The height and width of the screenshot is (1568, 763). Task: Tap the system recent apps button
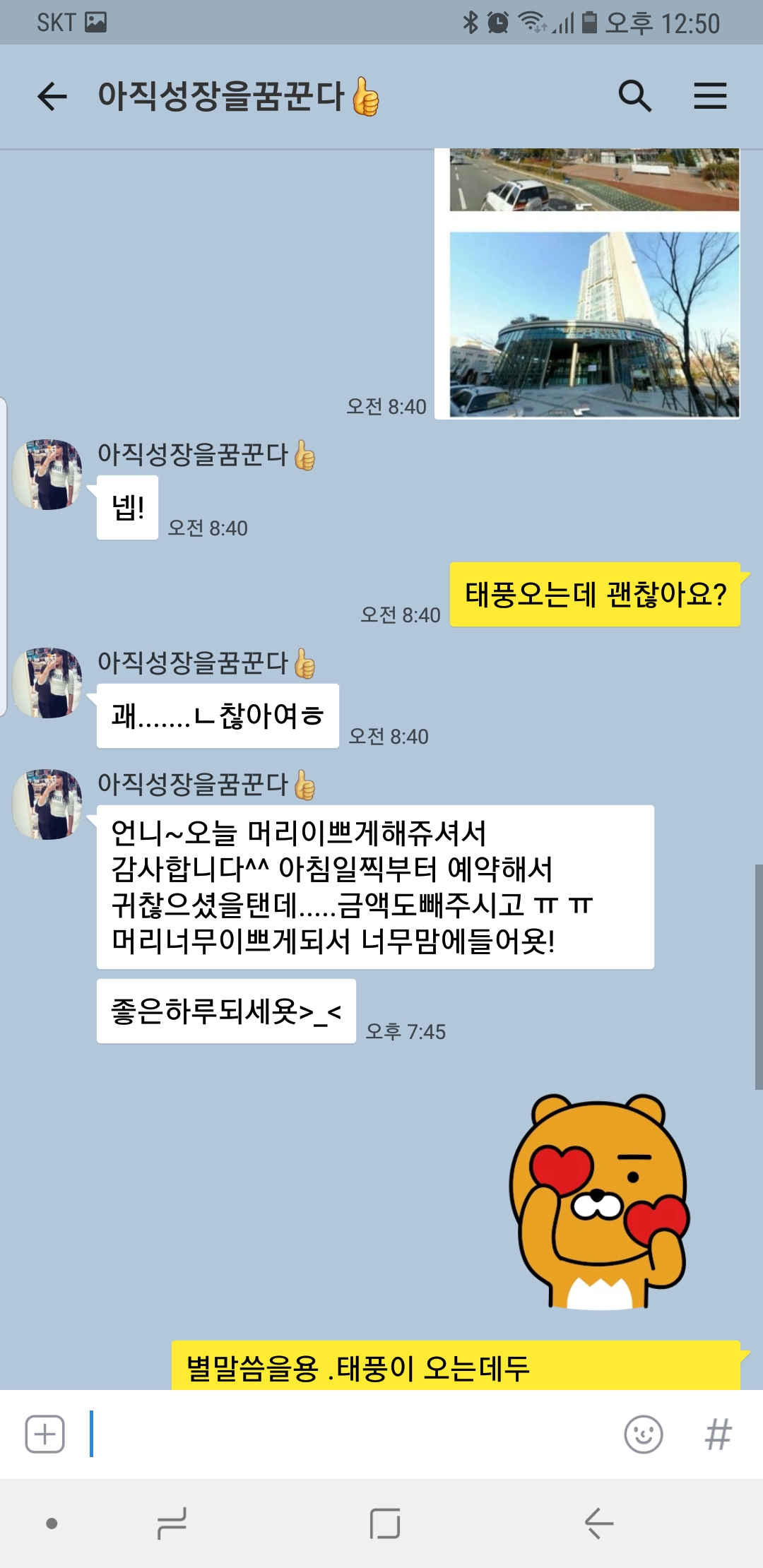172,1524
